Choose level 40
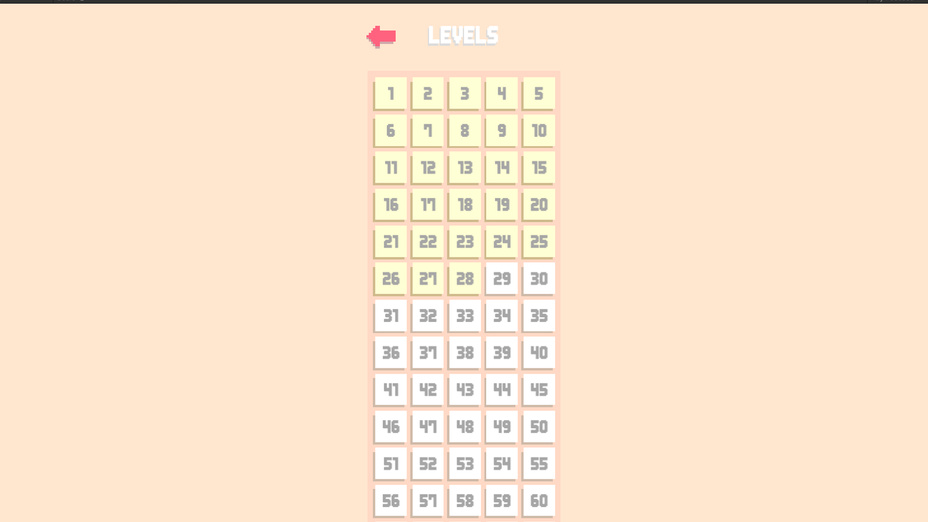928x522 pixels. tap(539, 353)
